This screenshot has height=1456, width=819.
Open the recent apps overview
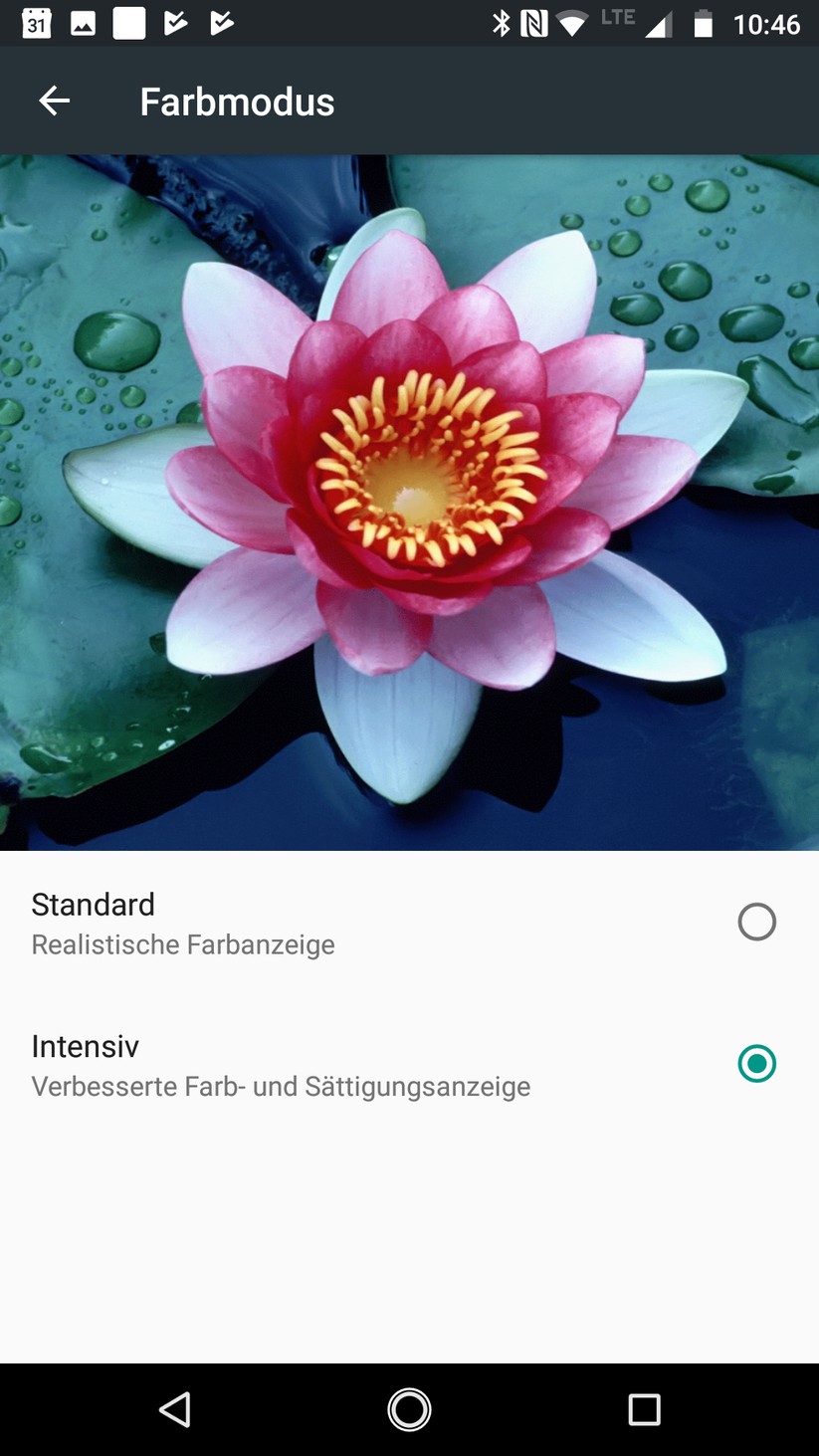coord(644,1409)
